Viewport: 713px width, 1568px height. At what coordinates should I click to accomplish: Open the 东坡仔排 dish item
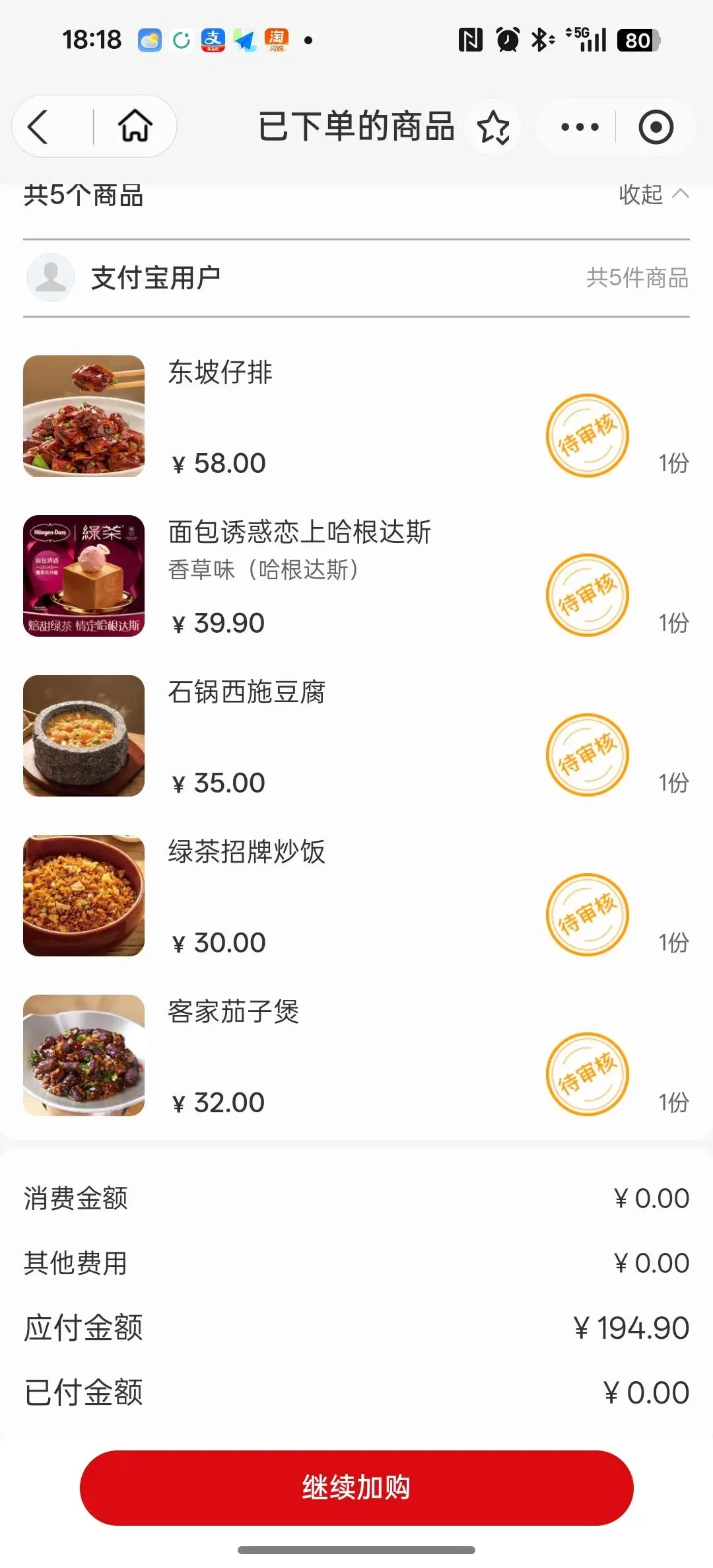coord(220,373)
